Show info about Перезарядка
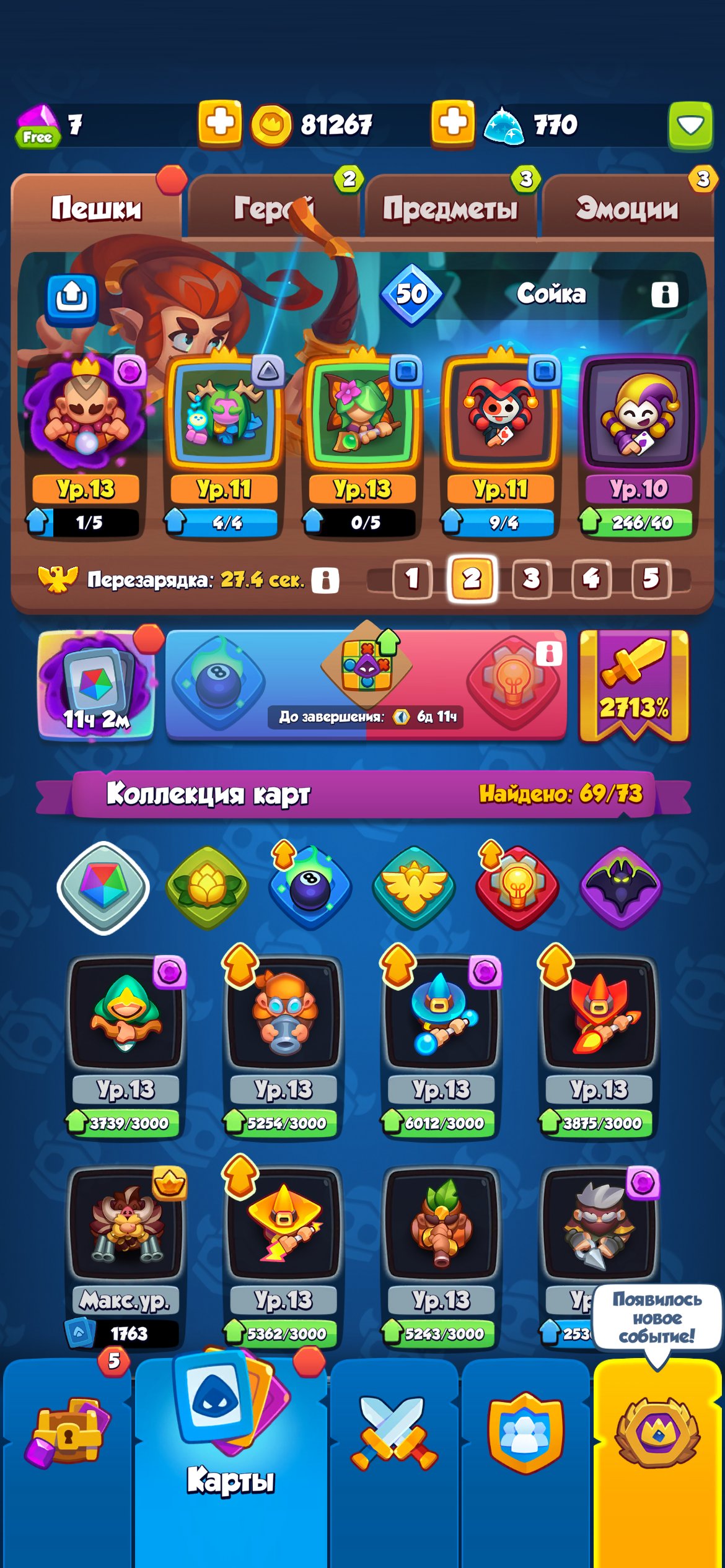 coord(325,580)
